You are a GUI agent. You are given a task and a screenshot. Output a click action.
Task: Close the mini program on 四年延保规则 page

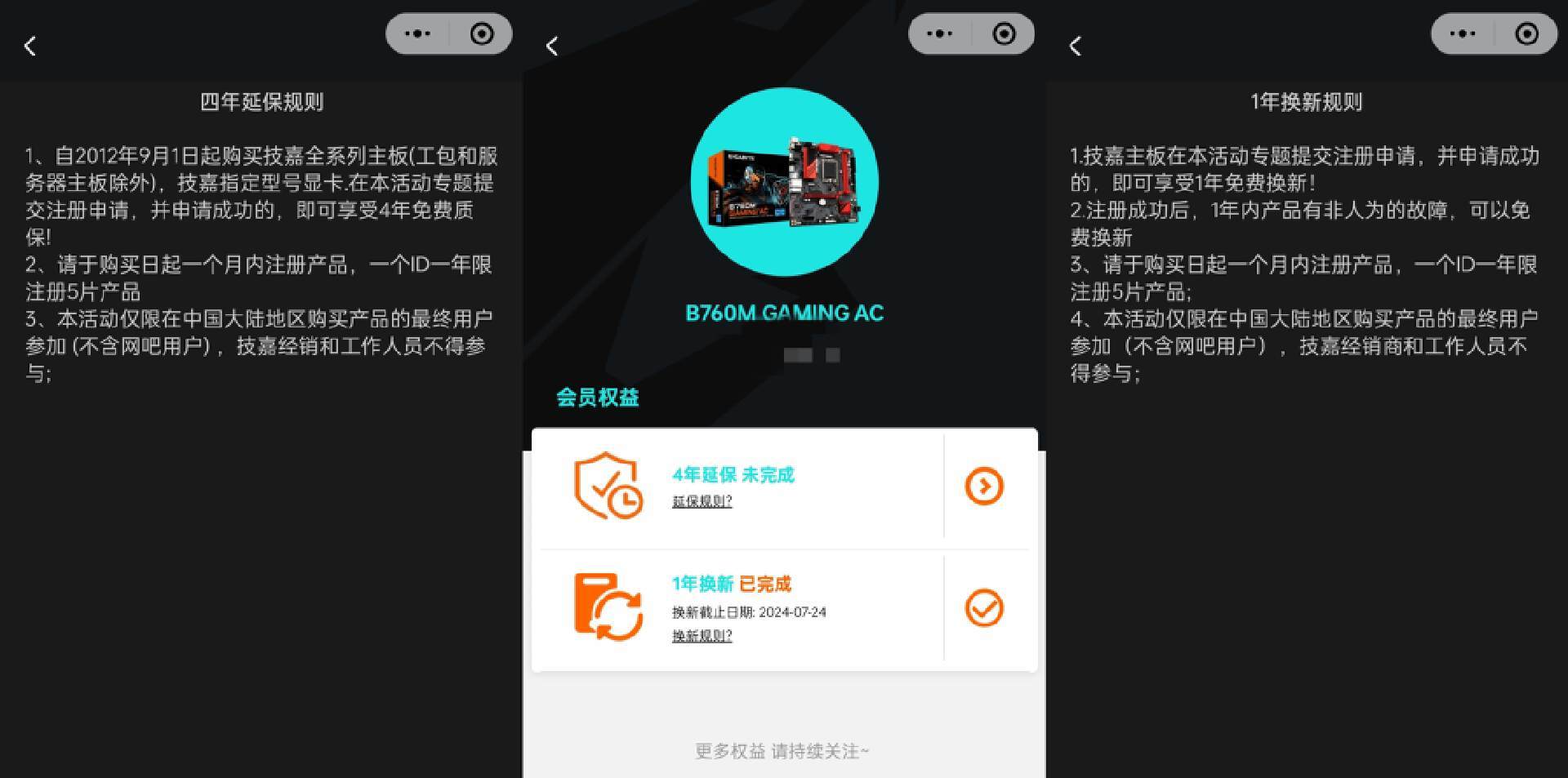482,34
